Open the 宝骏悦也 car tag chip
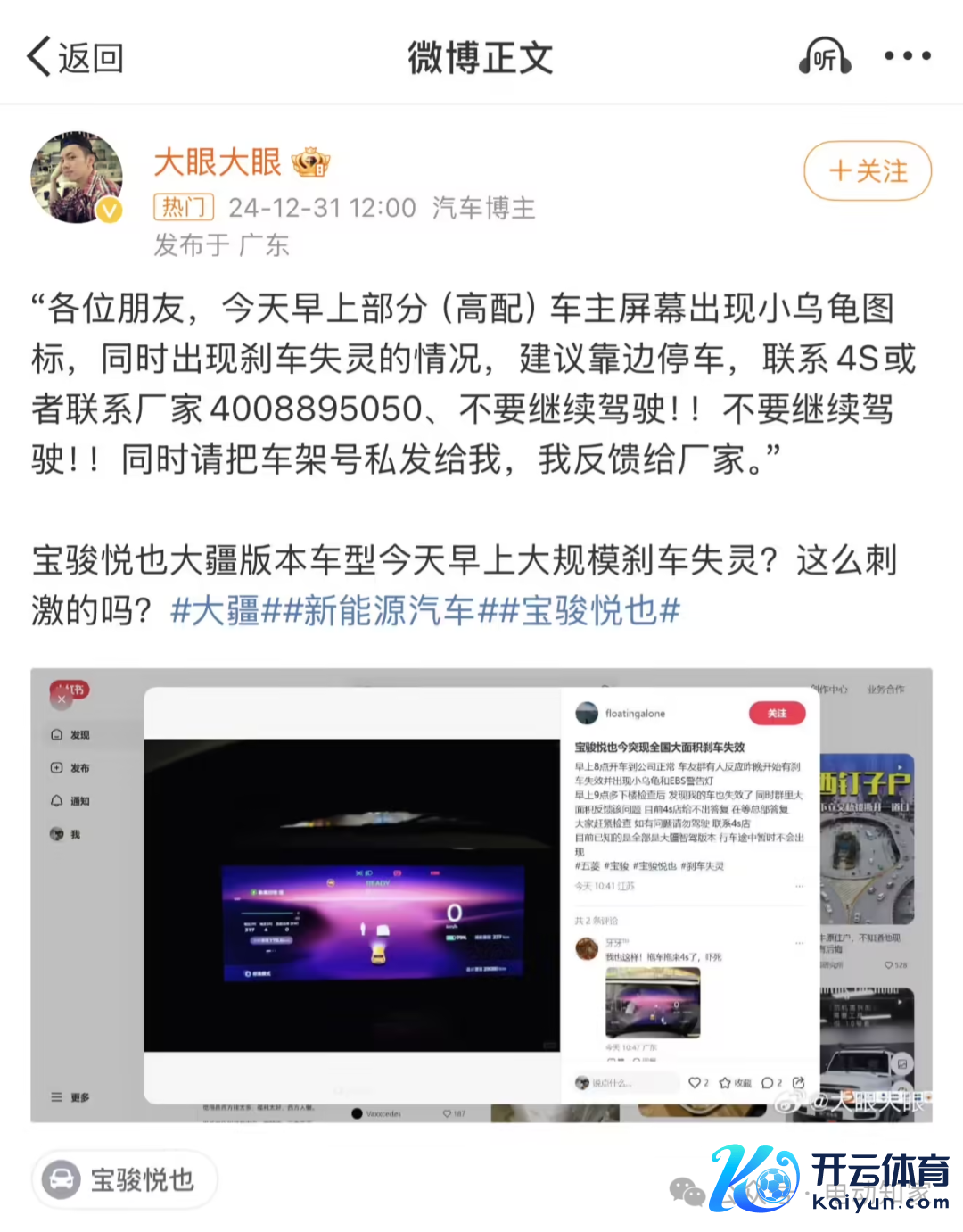 pyautogui.click(x=125, y=1179)
